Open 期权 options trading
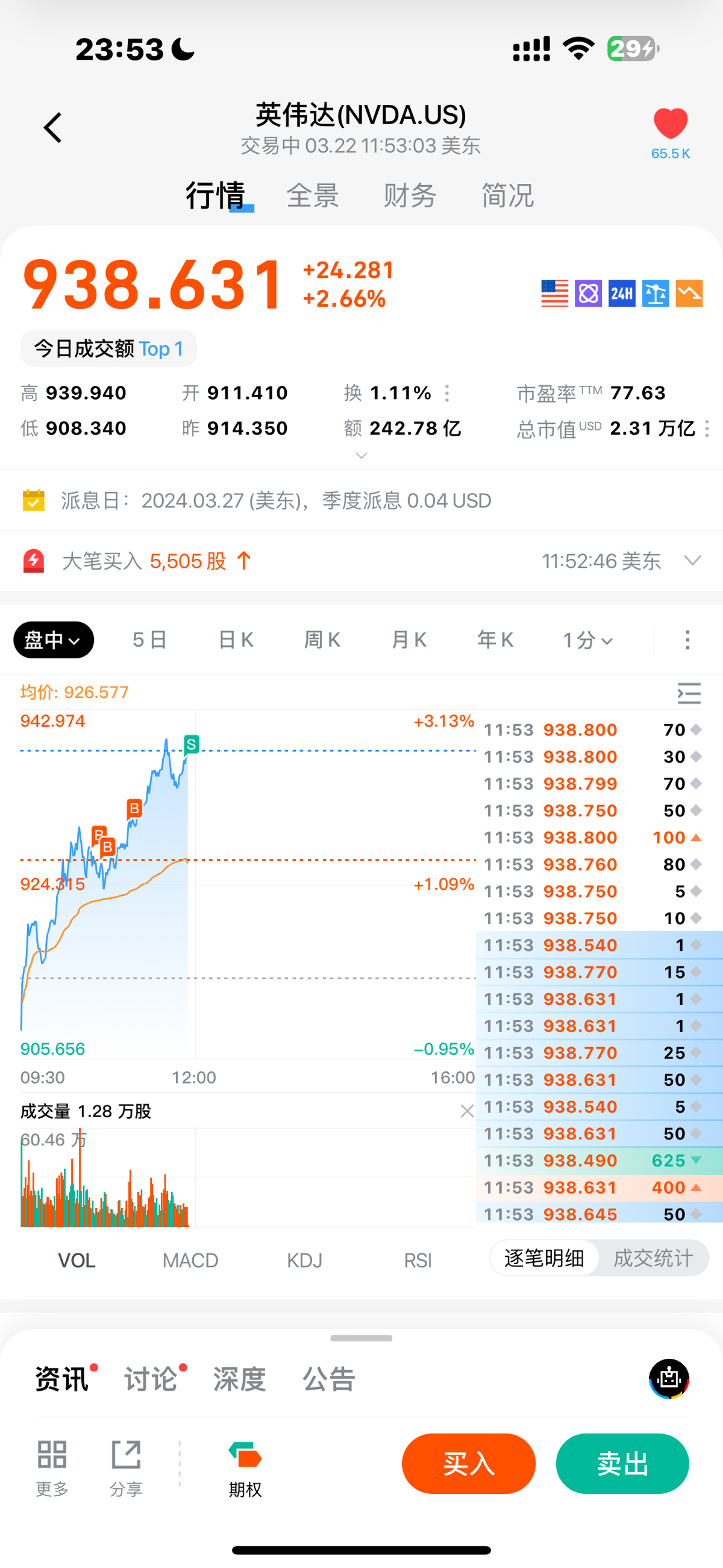 [x=245, y=1468]
